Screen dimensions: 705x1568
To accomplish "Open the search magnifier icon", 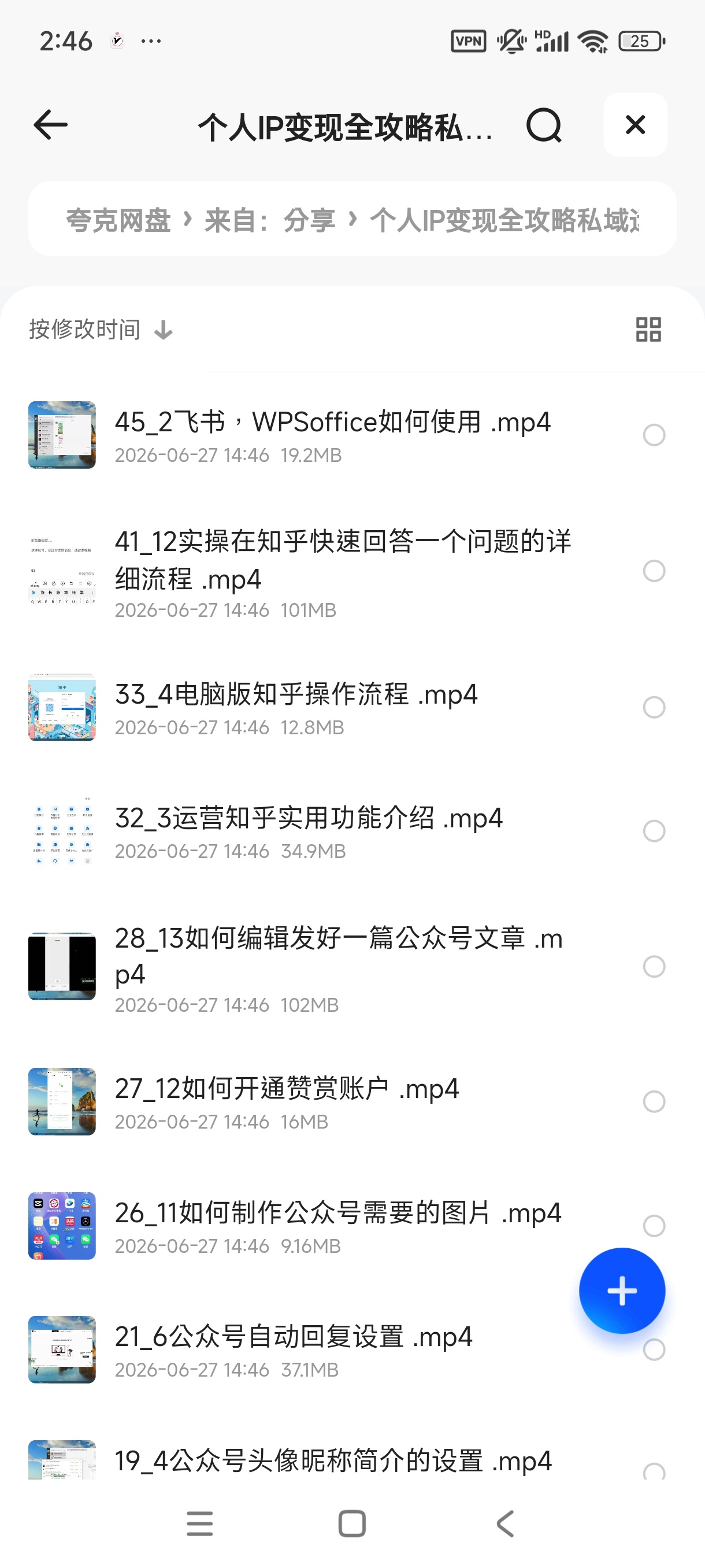I will pyautogui.click(x=543, y=125).
